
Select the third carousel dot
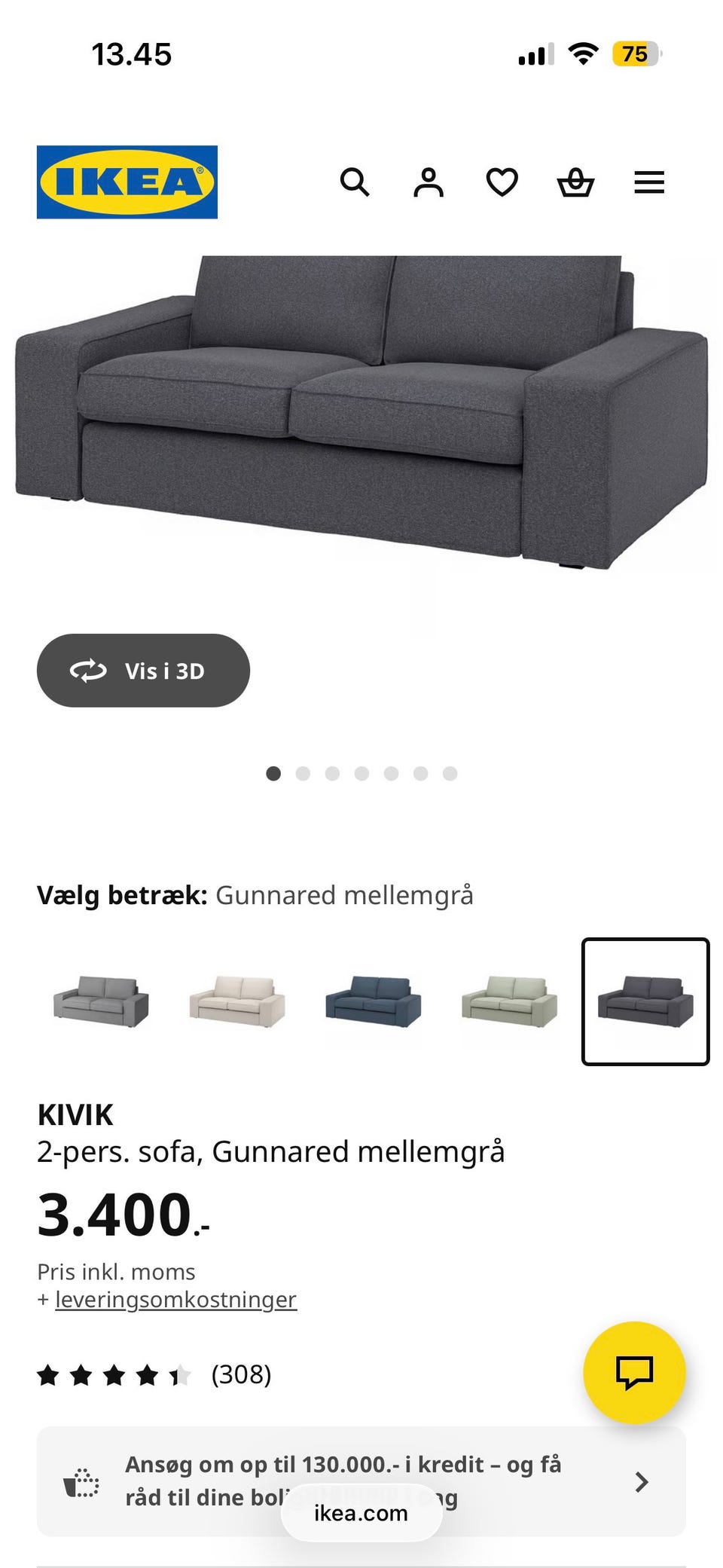332,773
